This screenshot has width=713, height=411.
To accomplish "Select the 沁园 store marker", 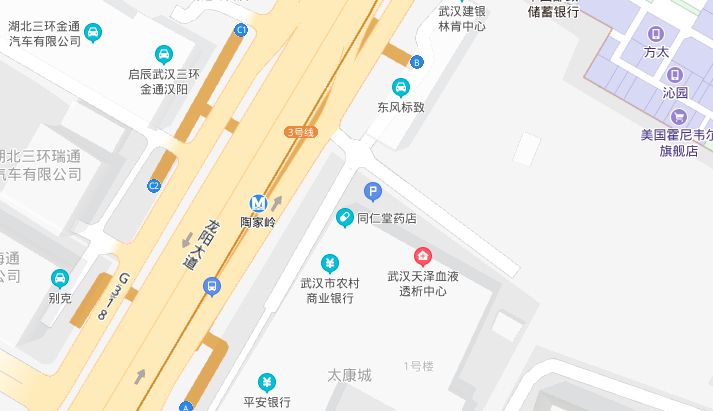I will (675, 75).
